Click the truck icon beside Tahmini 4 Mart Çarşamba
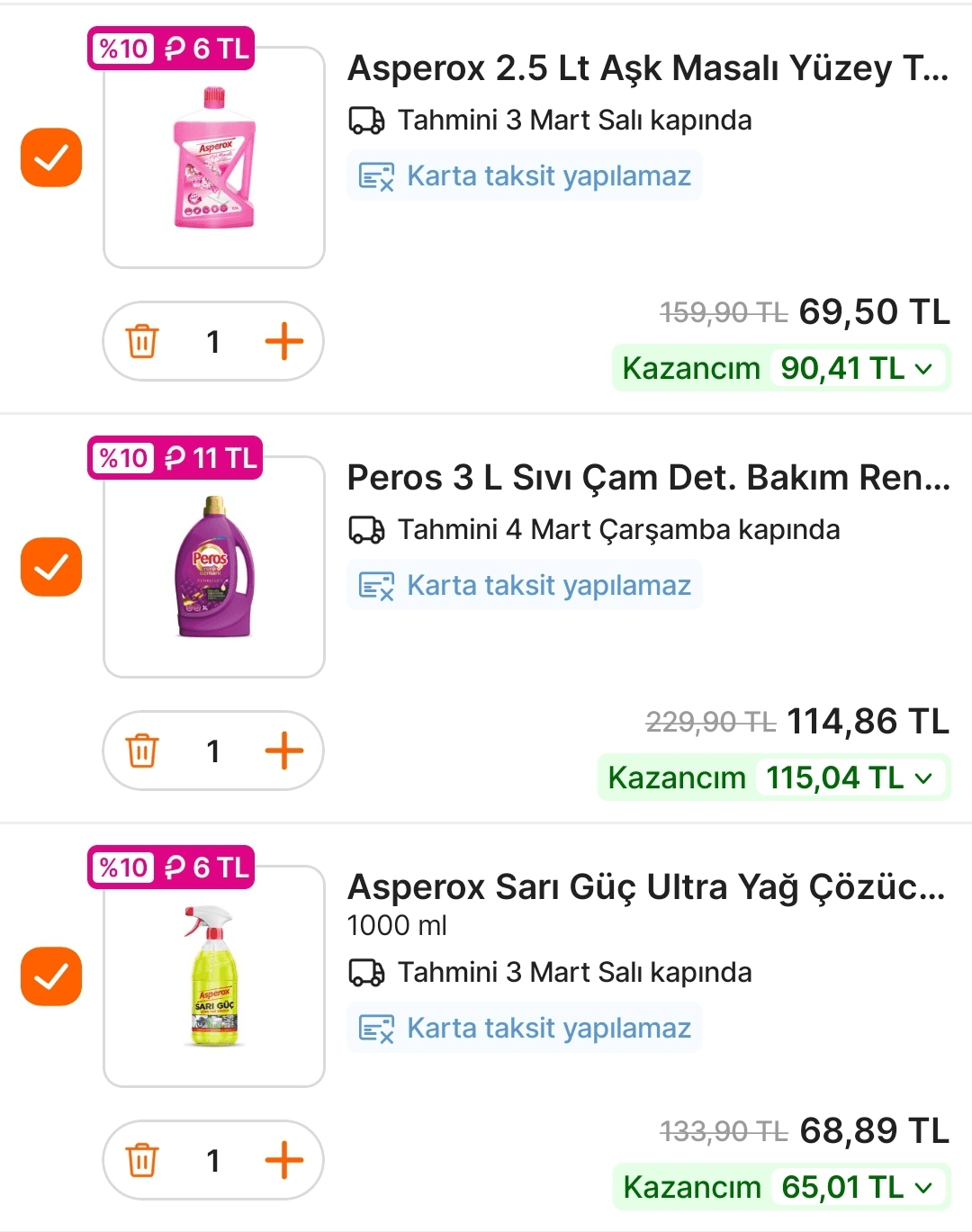Screen dimensions: 972x1232 [368, 529]
